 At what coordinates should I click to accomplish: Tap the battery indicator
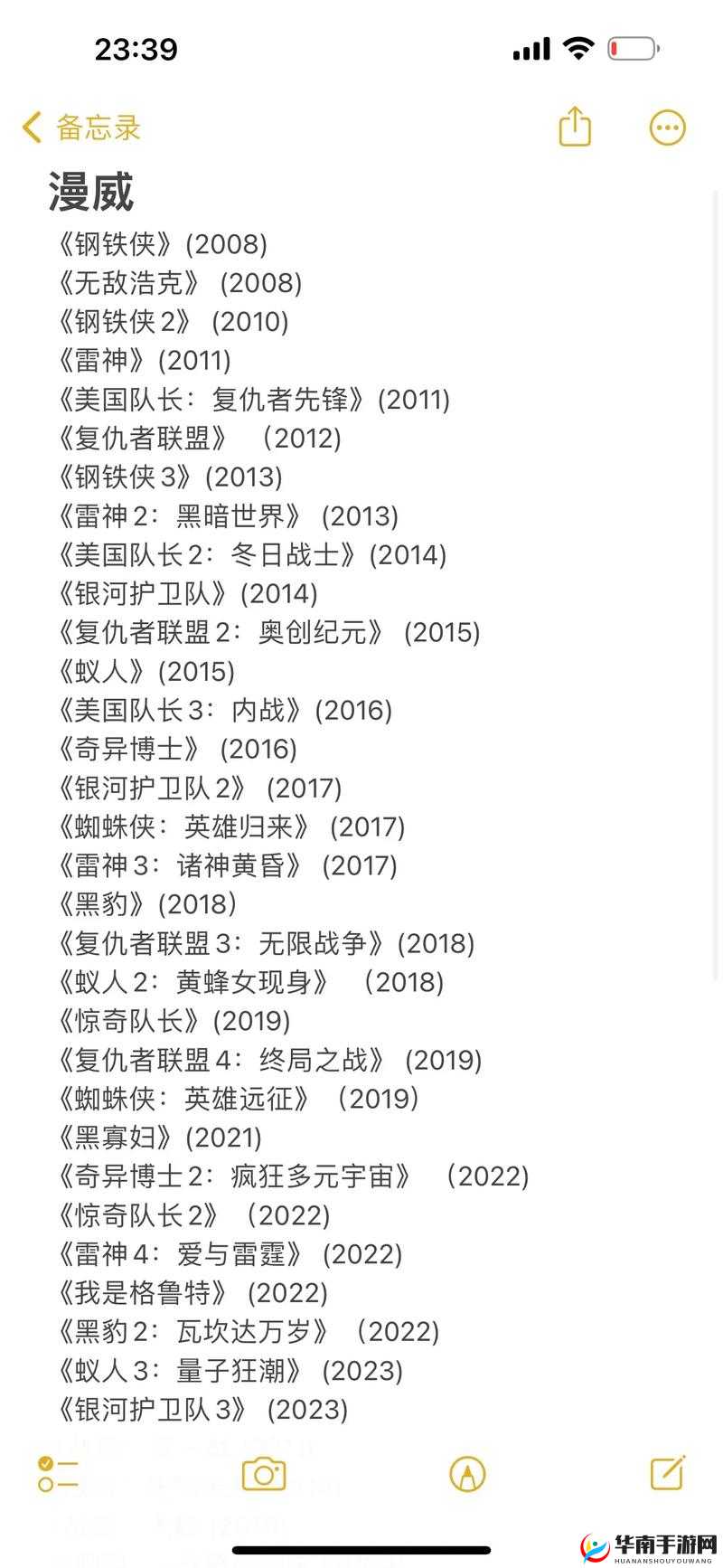click(633, 49)
